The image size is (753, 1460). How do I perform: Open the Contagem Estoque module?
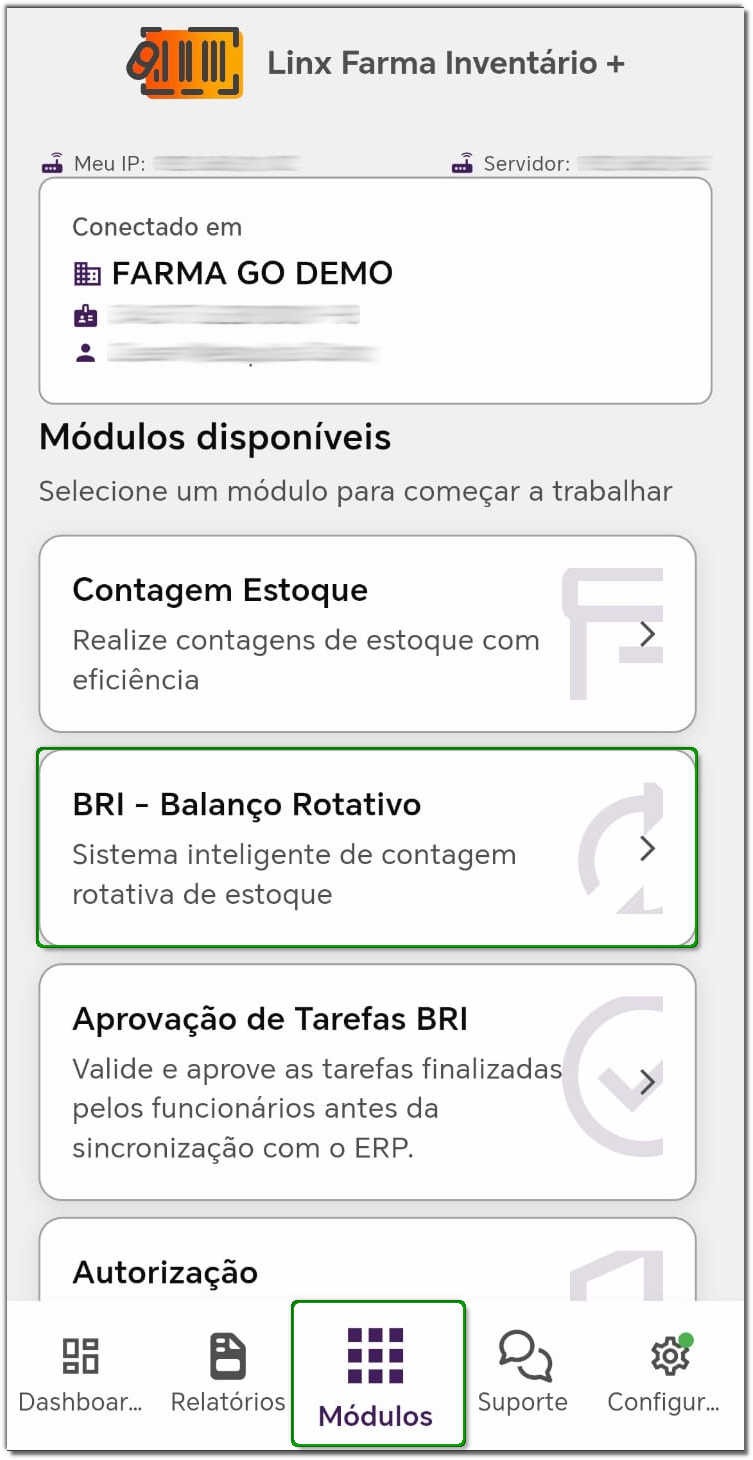pyautogui.click(x=367, y=634)
